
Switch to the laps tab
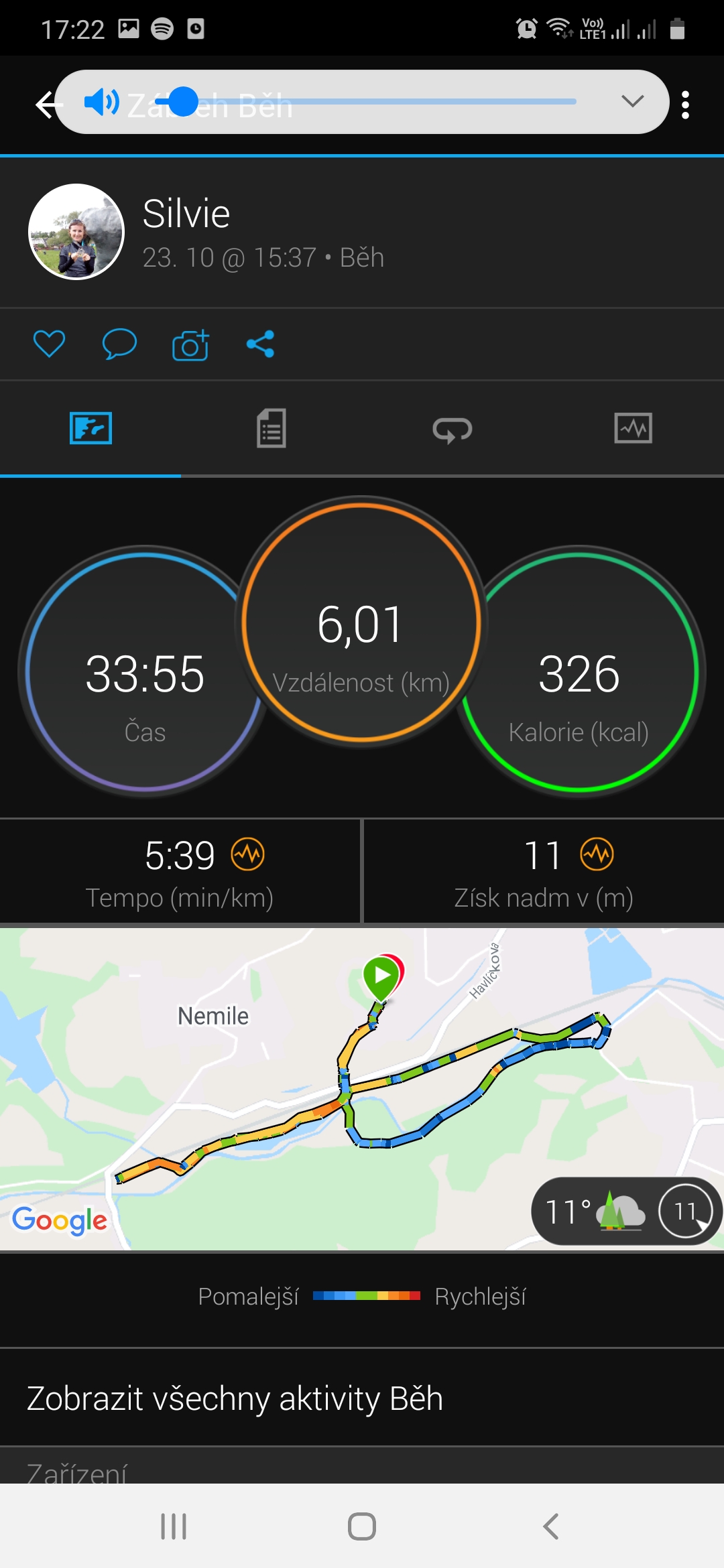click(452, 430)
